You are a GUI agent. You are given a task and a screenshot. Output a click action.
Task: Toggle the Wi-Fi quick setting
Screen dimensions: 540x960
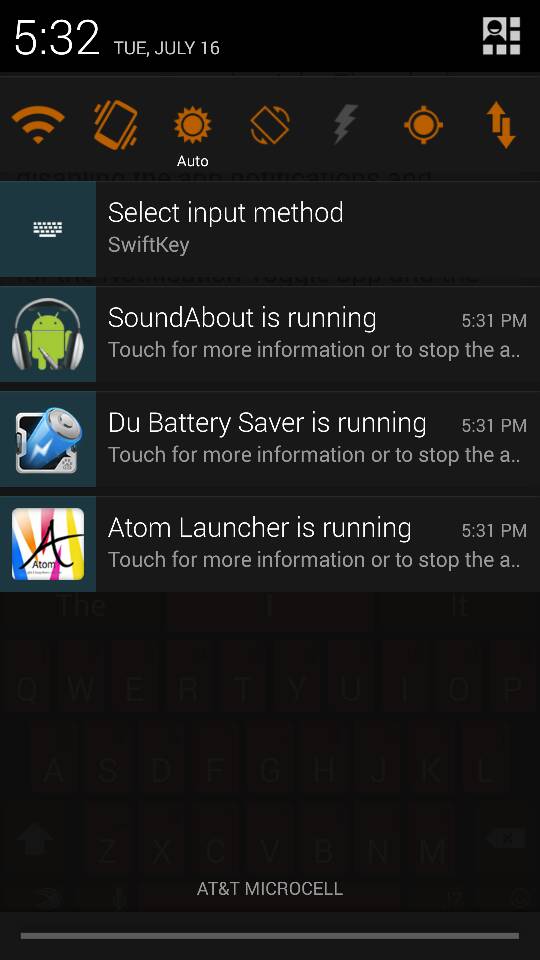click(38, 124)
